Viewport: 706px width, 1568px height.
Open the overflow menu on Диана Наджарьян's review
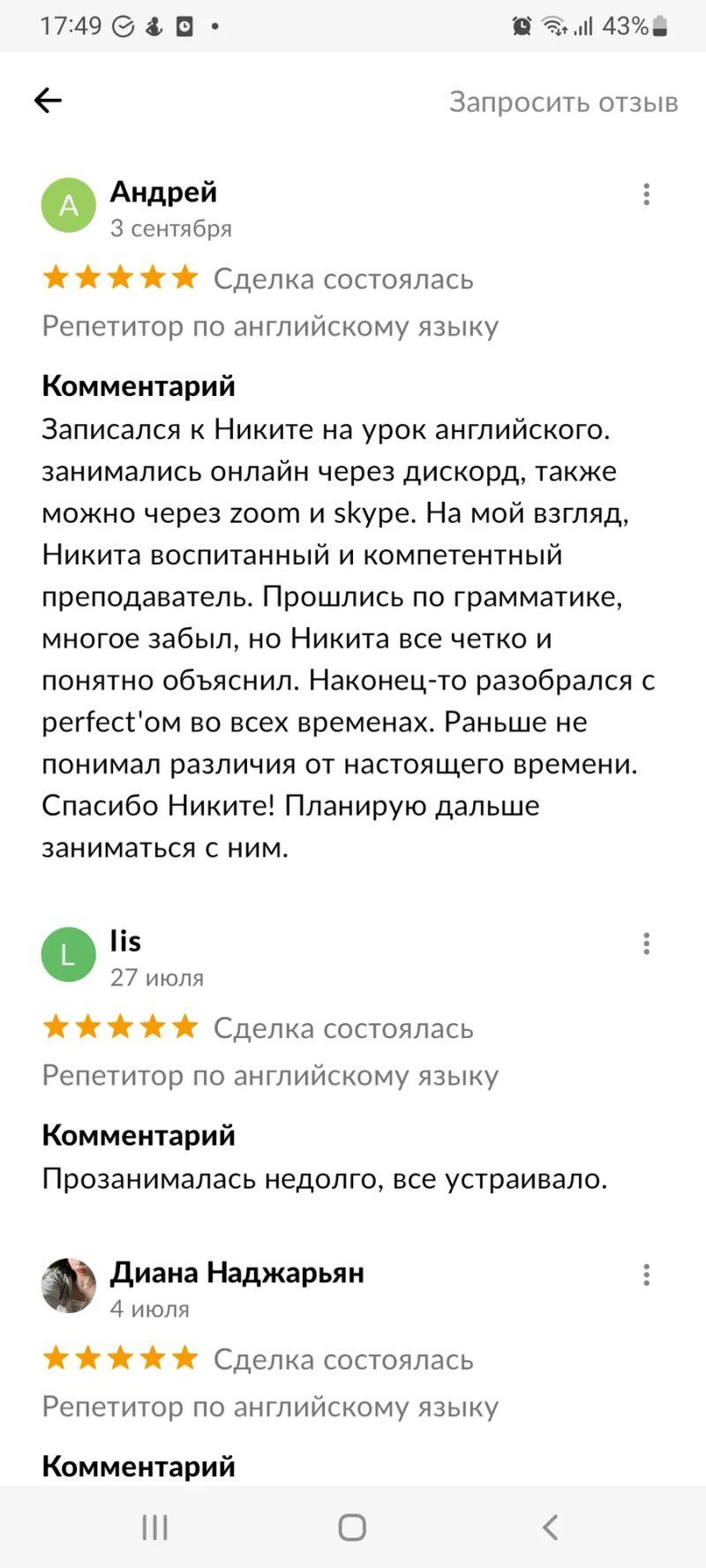pyautogui.click(x=646, y=1274)
